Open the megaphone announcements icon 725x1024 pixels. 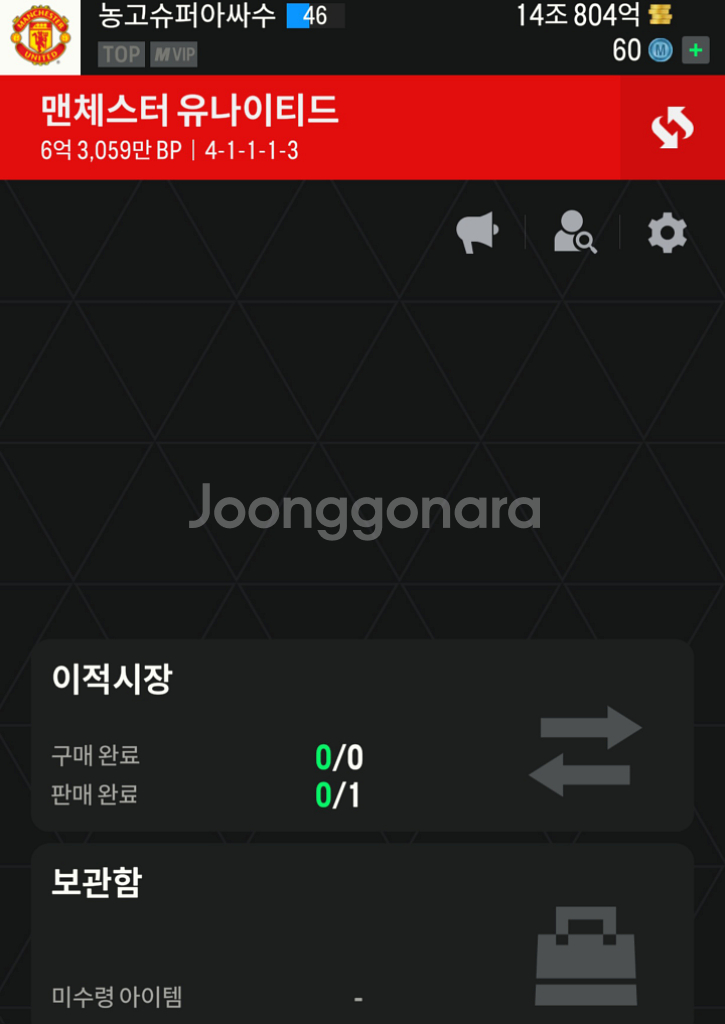click(x=477, y=233)
